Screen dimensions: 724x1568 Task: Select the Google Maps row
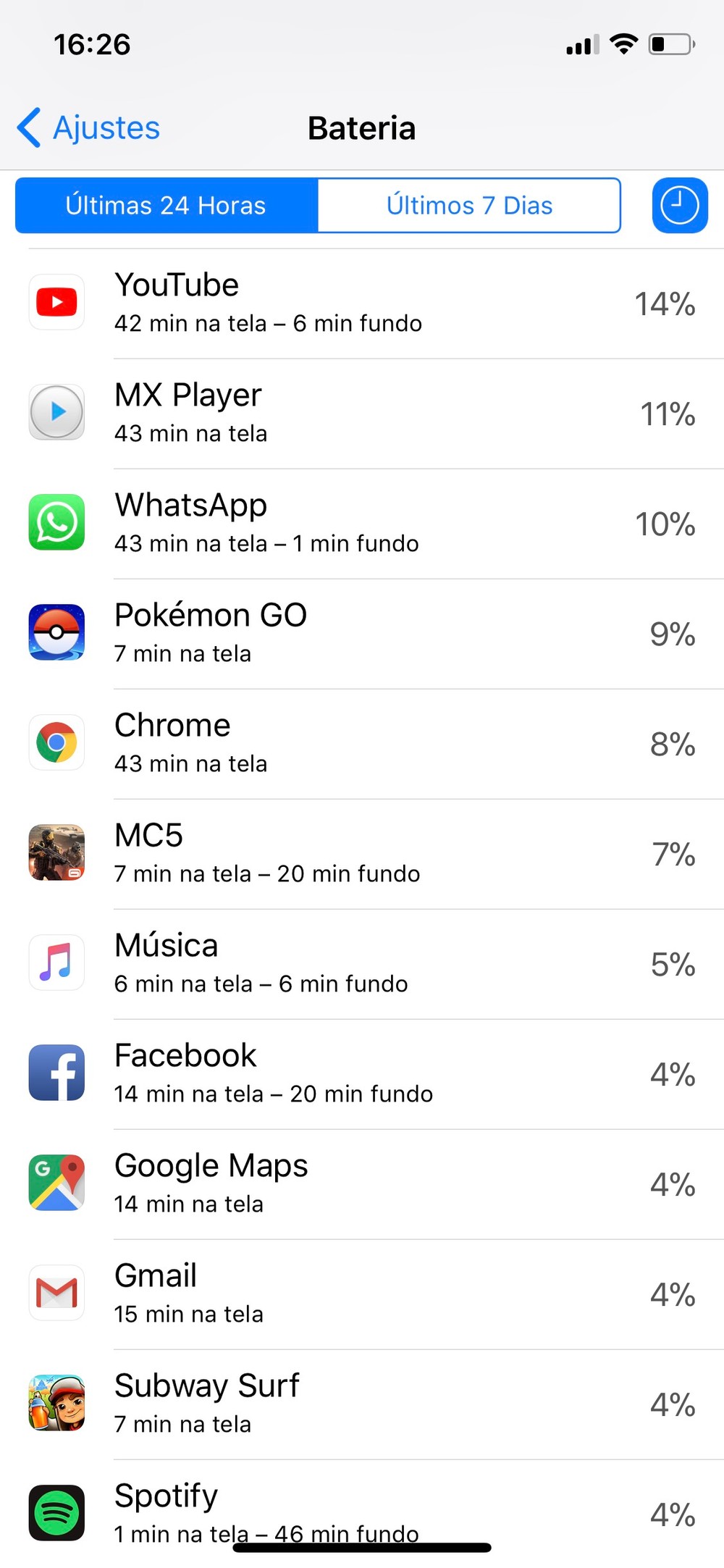point(362,1184)
